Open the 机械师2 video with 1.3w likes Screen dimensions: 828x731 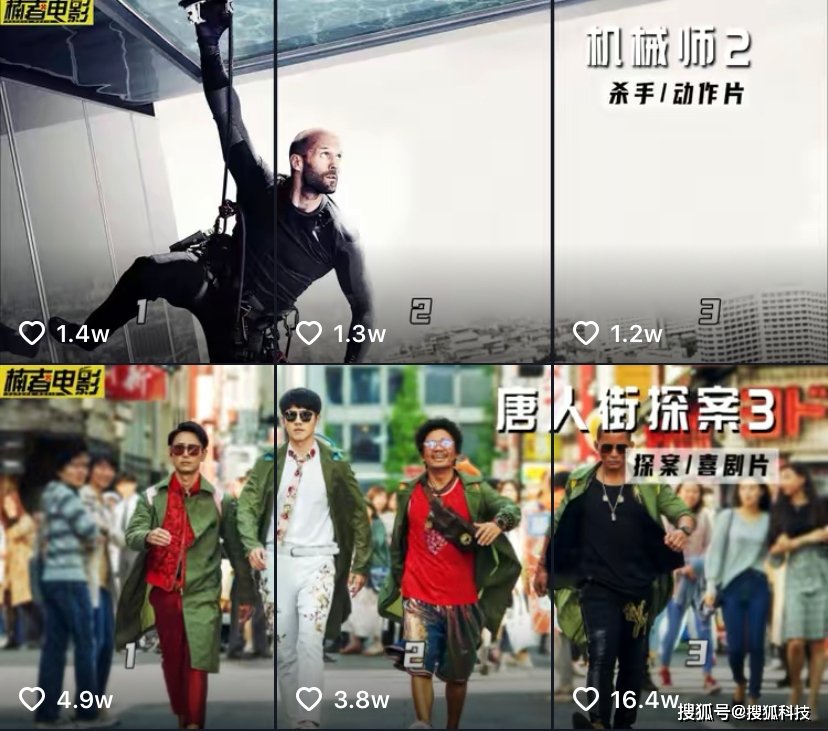(414, 180)
